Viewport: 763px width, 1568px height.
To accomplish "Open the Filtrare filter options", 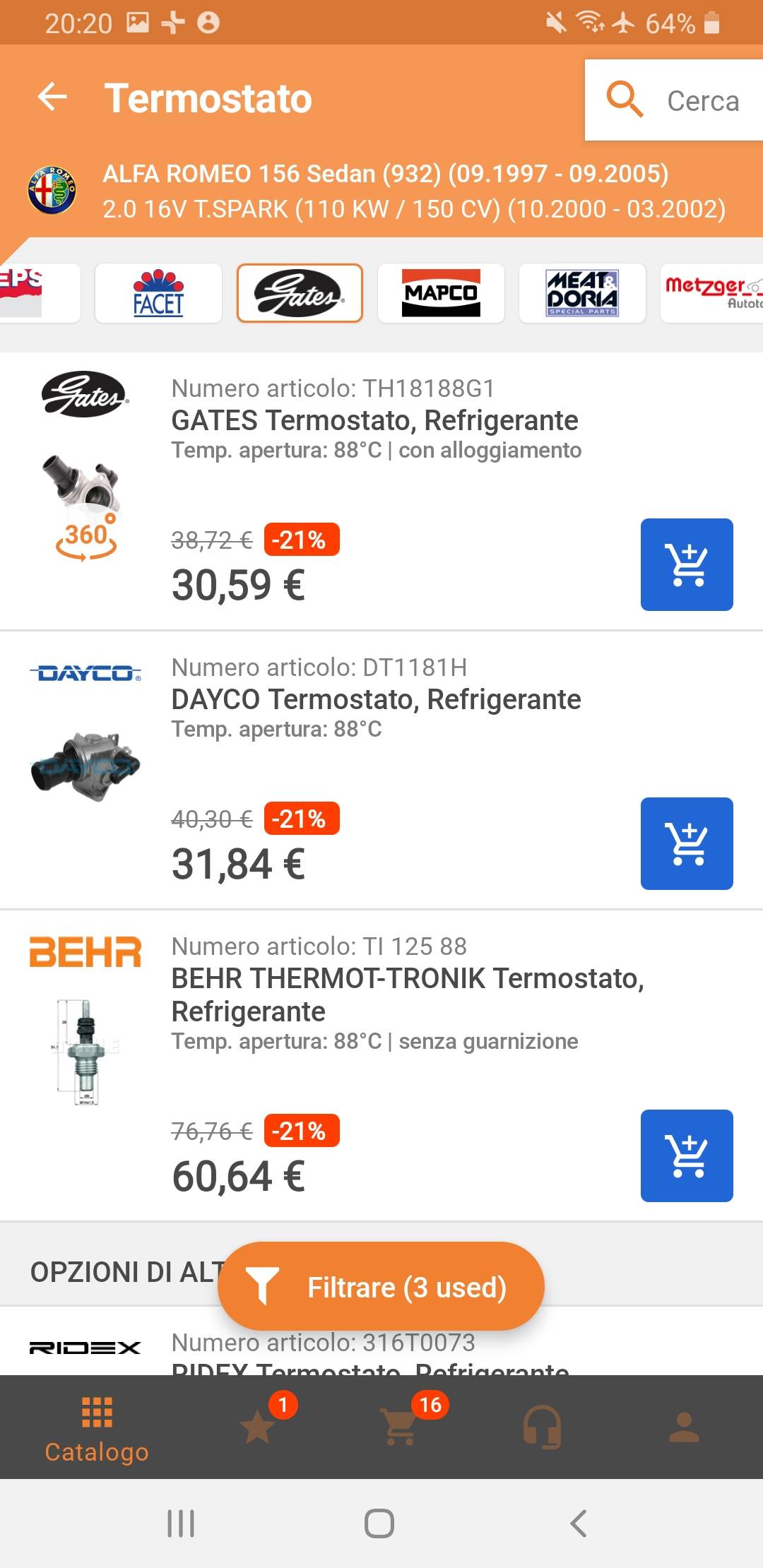I will pos(381,1287).
